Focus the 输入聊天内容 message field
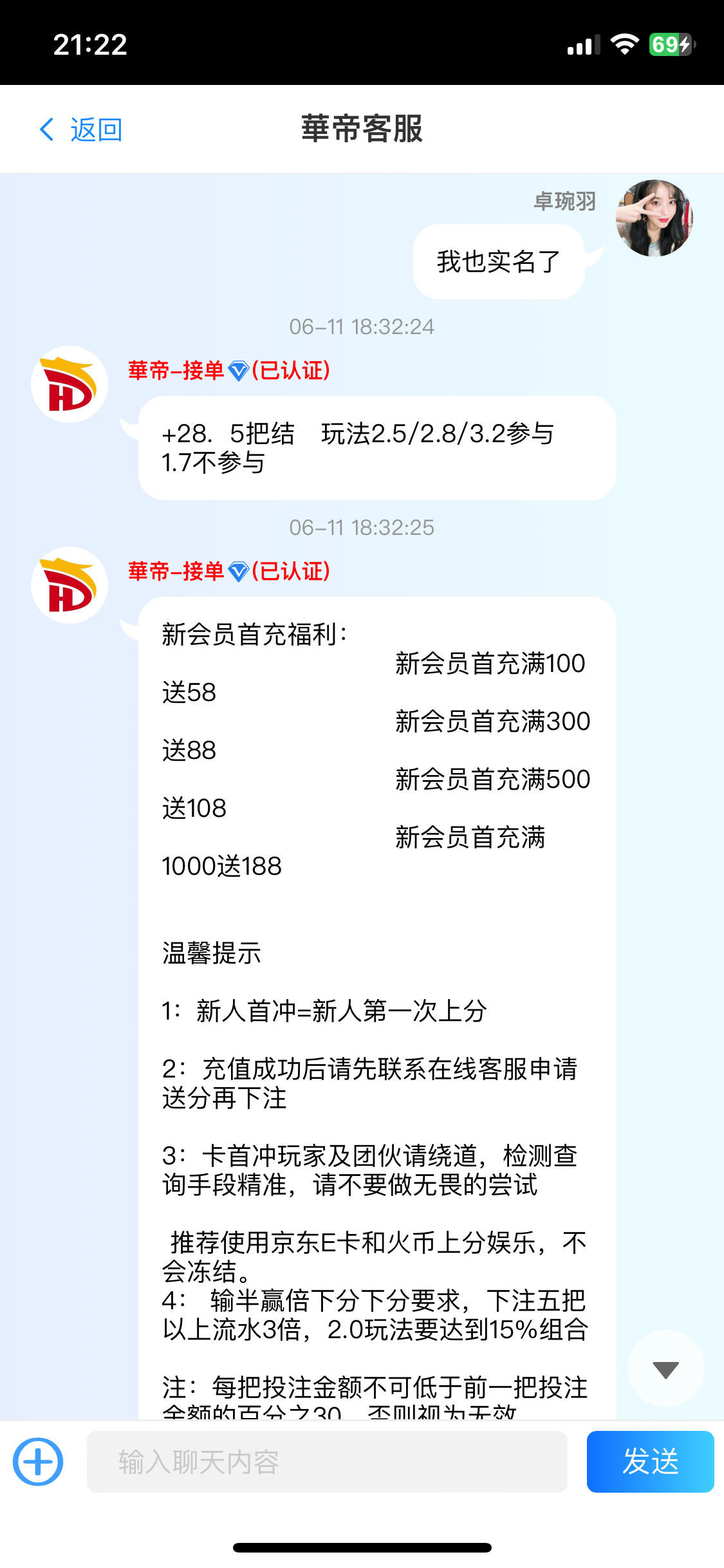 tap(327, 1462)
